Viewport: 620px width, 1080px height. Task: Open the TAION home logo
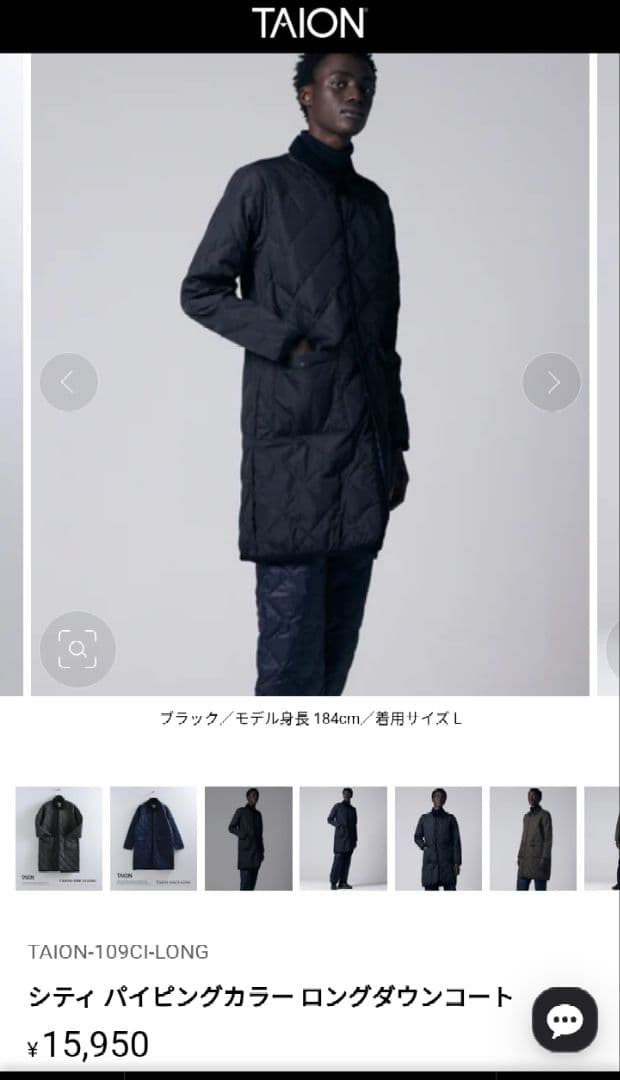point(309,22)
